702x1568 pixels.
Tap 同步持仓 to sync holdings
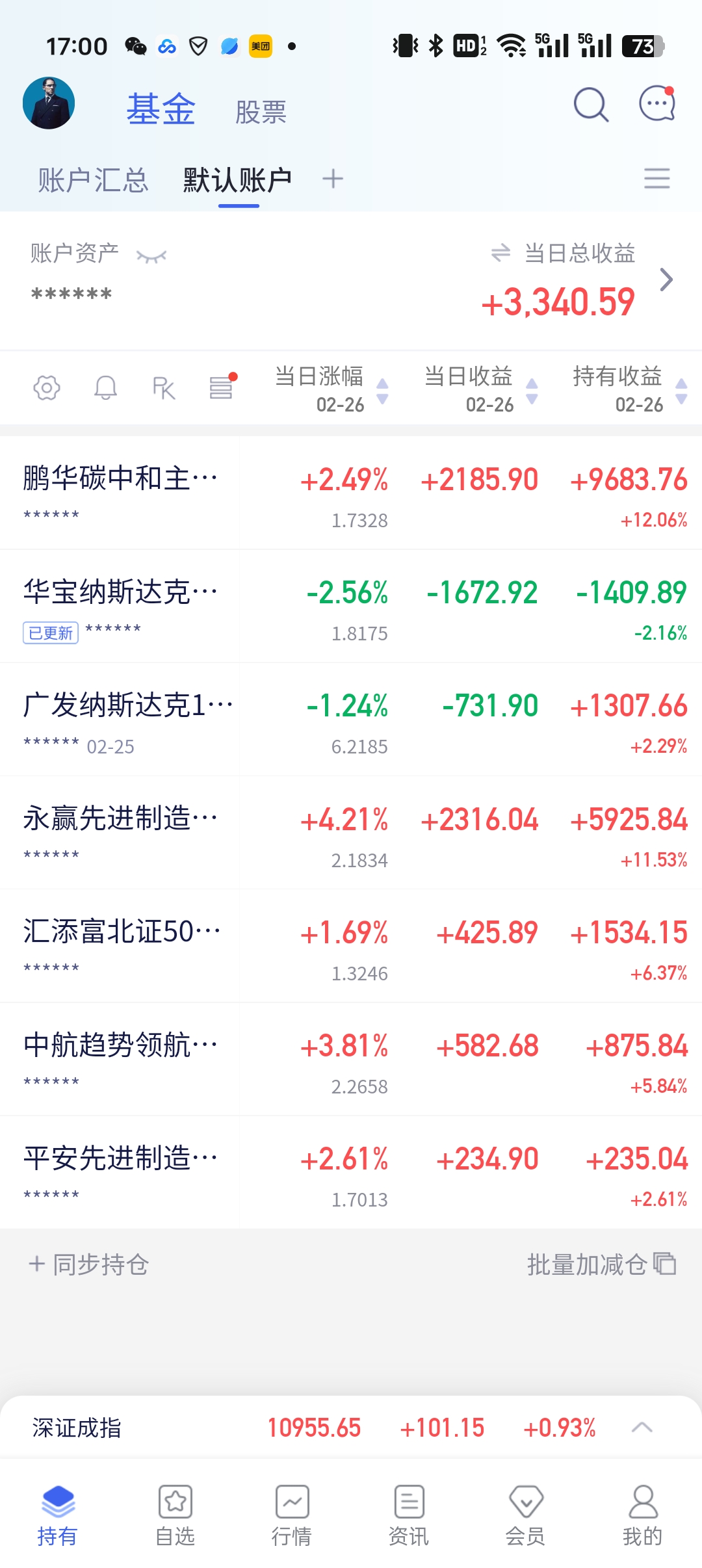pos(89,1264)
